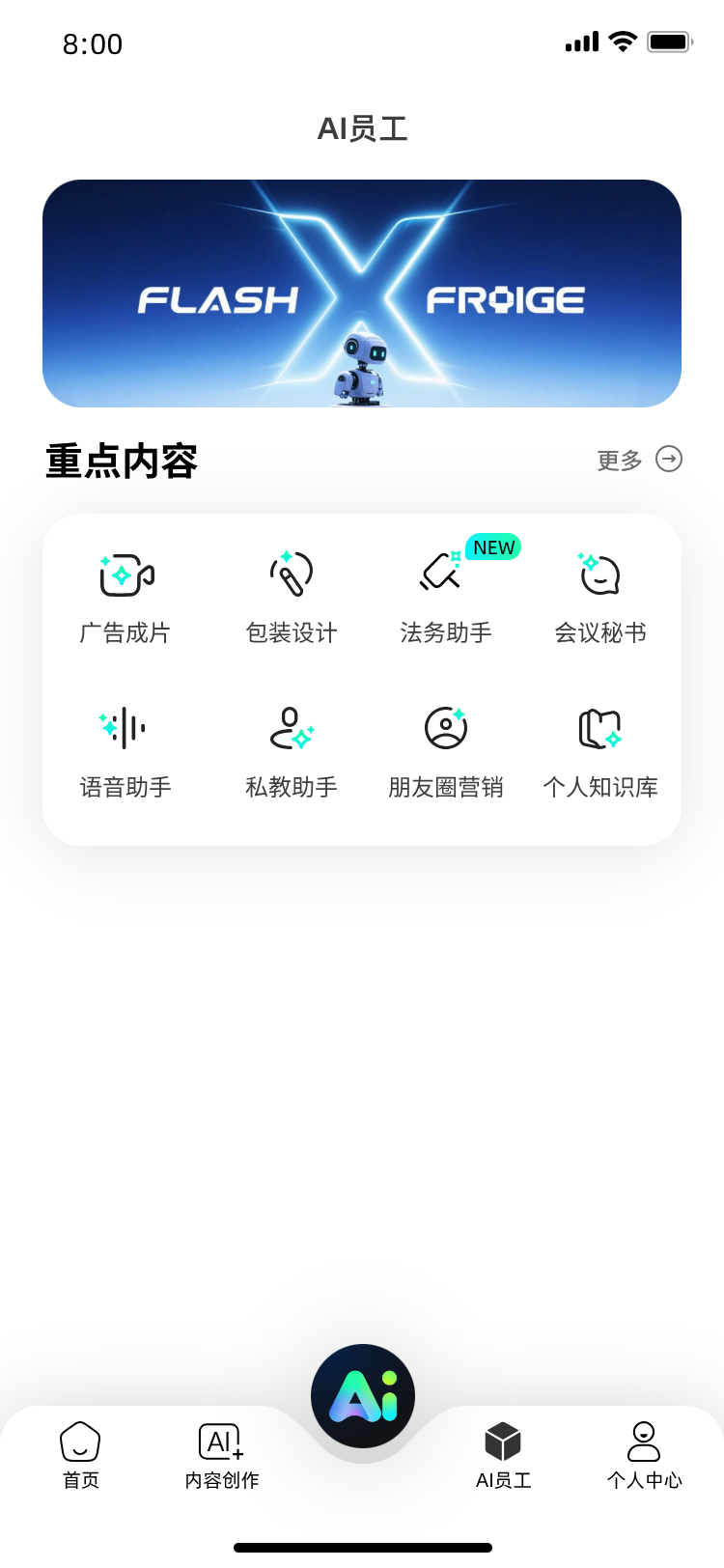
Task: Tap the NEW badge on 法务助手
Action: 492,547
